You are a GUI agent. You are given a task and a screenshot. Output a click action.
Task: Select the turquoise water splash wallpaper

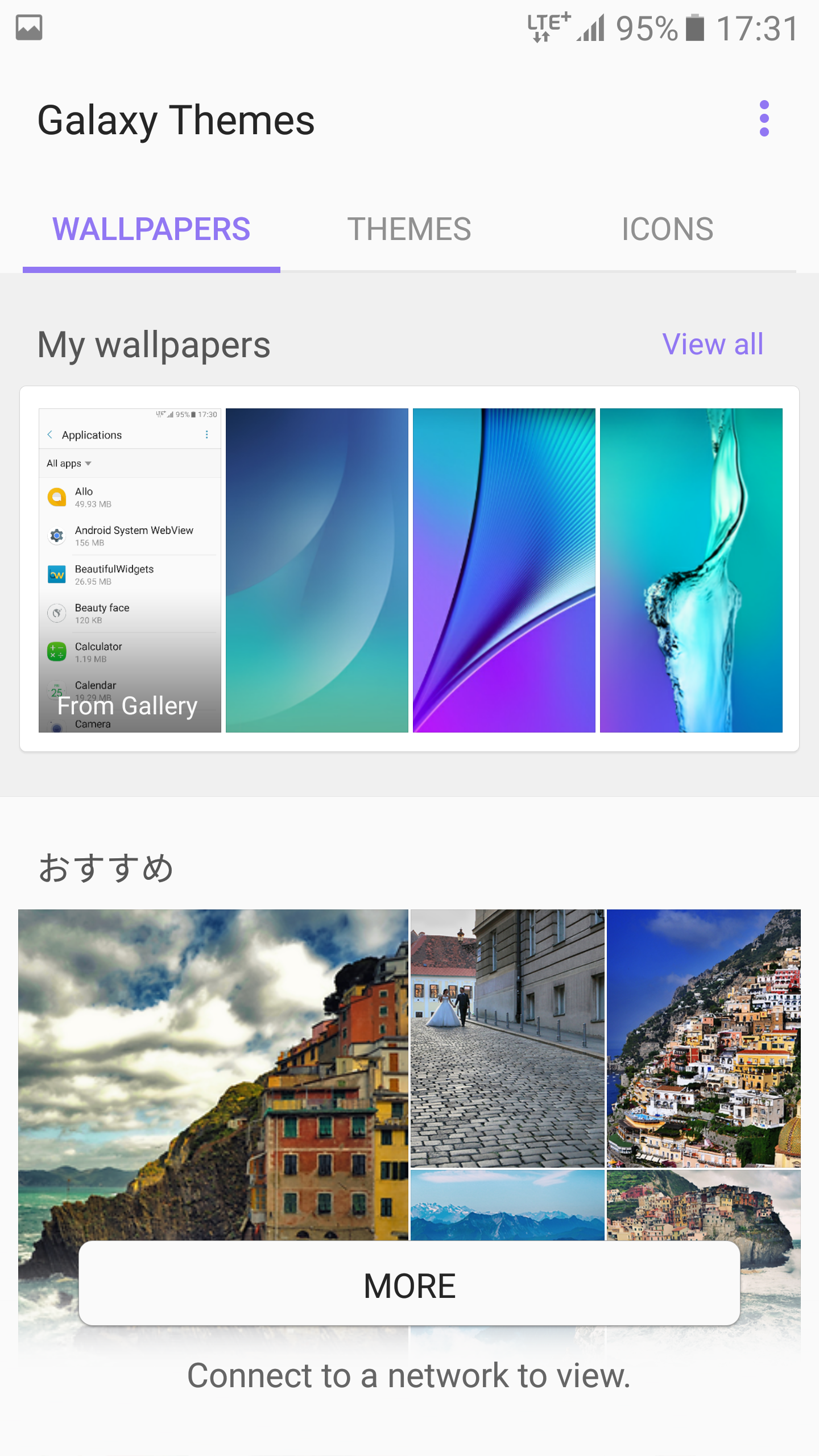pos(691,570)
